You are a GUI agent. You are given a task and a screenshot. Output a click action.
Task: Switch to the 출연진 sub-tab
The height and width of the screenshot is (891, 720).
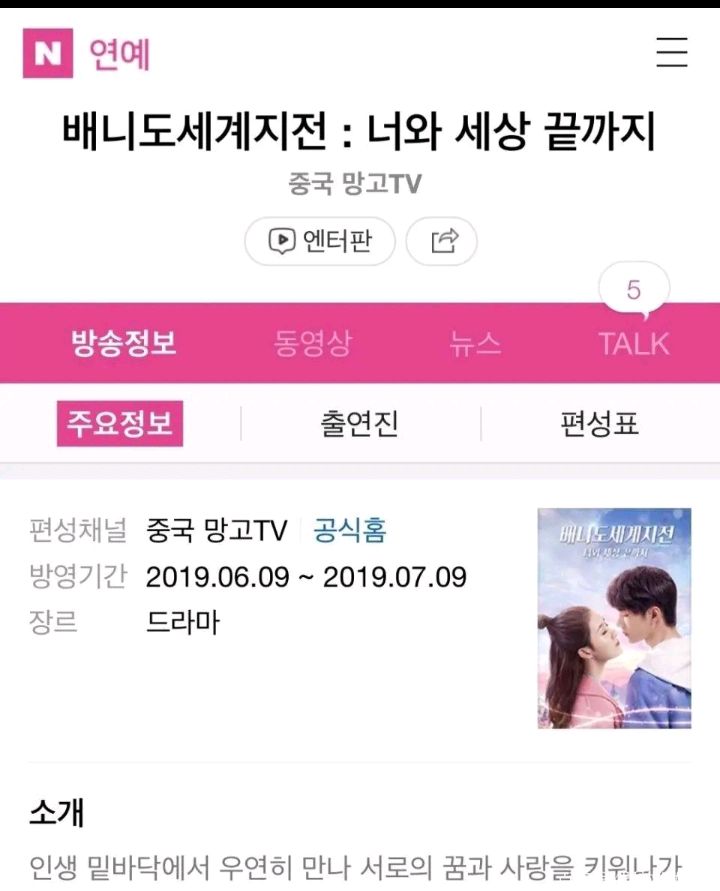point(360,423)
